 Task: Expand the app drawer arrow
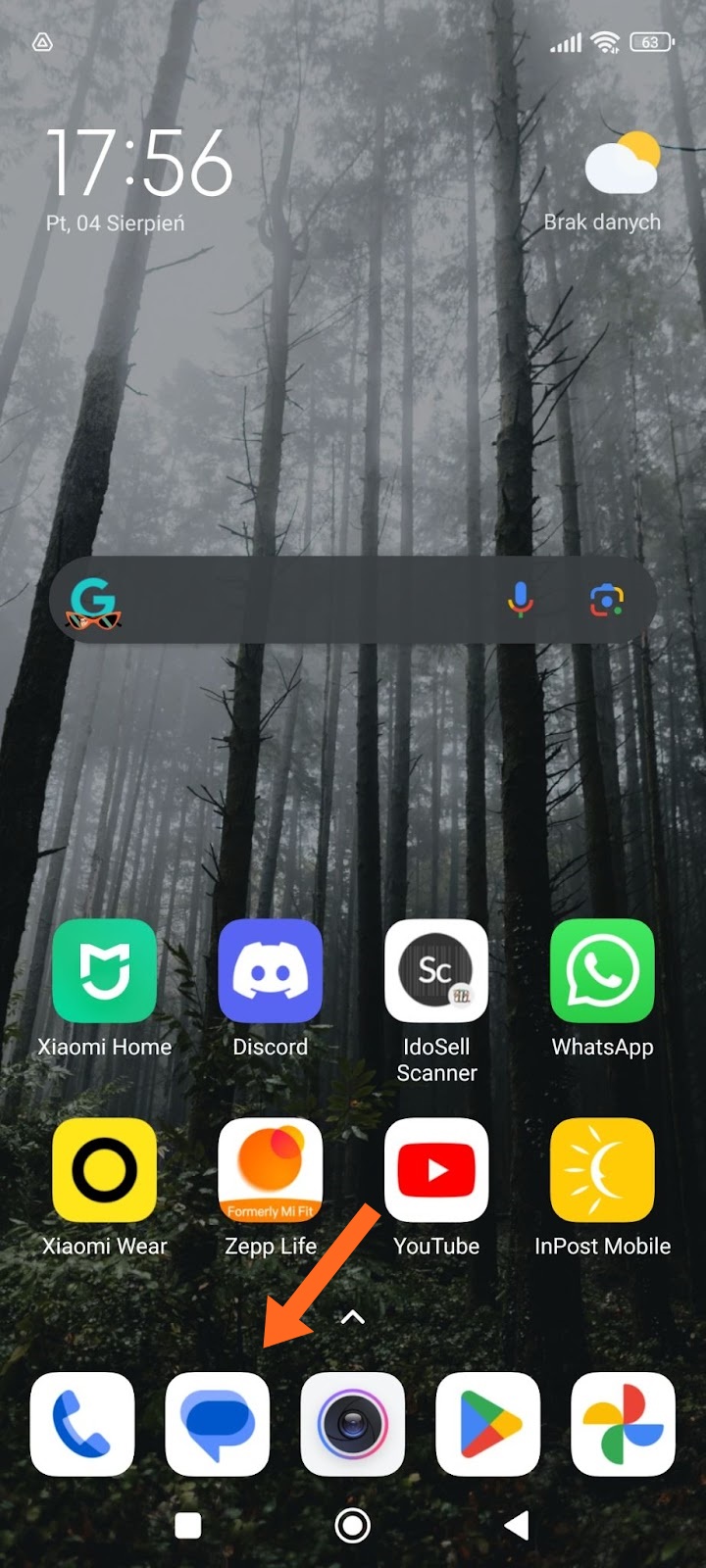tap(353, 1318)
